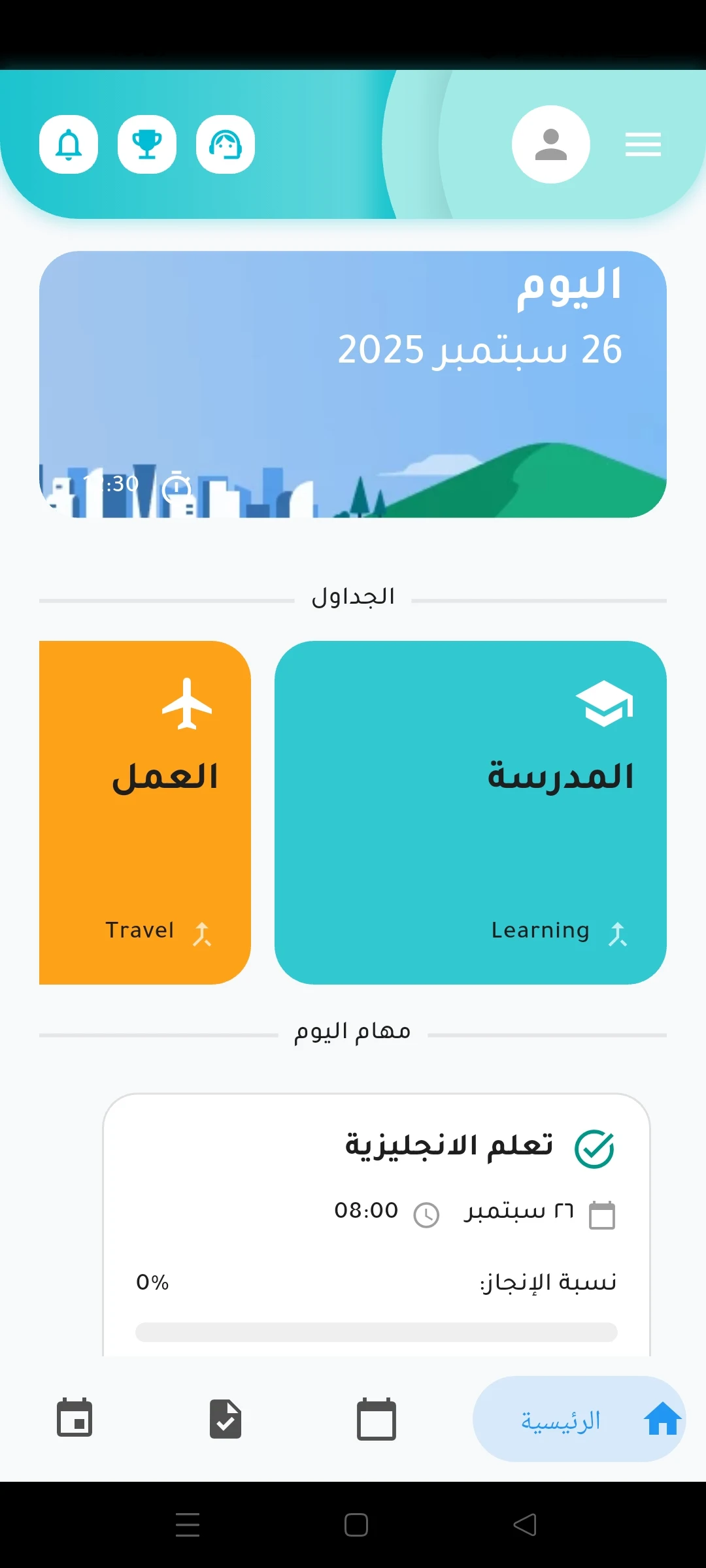Viewport: 706px width, 1568px height.
Task: Go to the system home screen
Action: [356, 1525]
